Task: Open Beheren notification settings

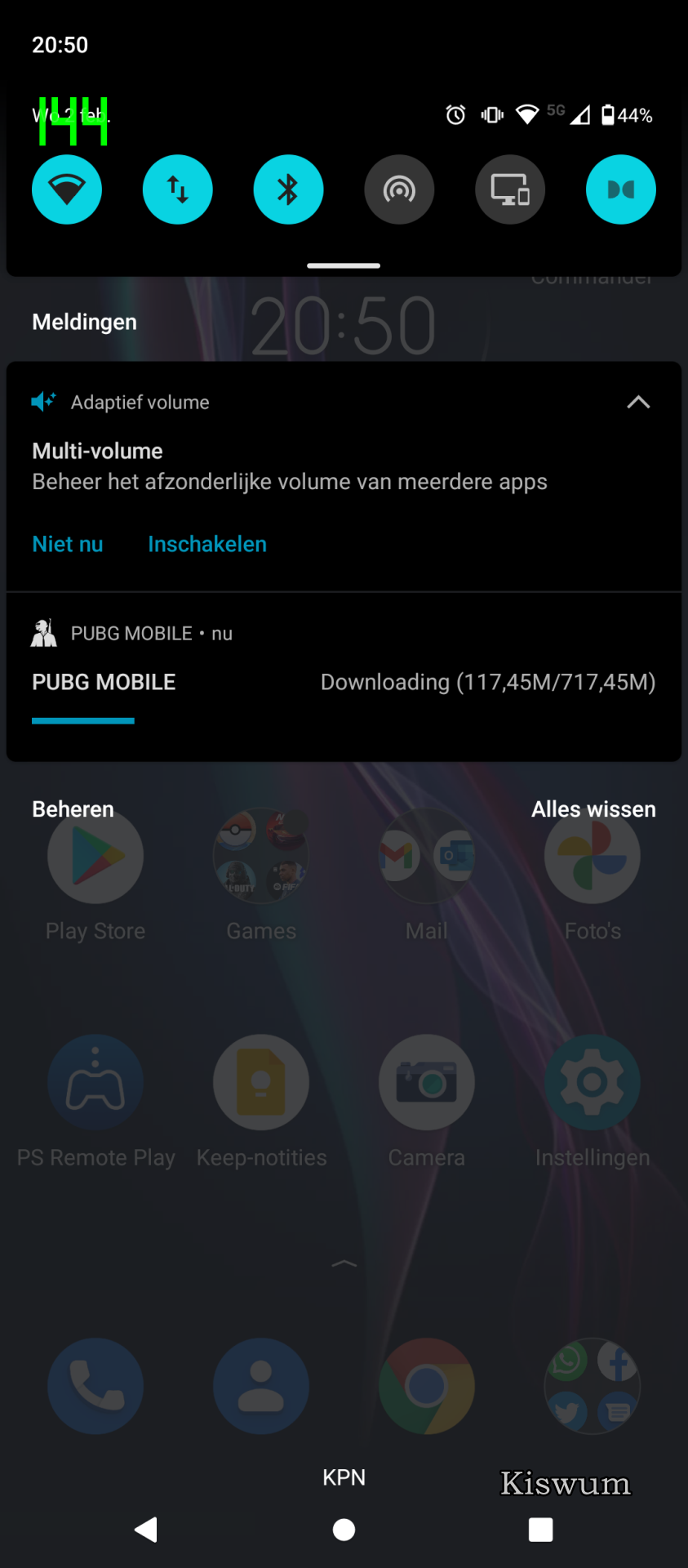Action: (x=73, y=809)
